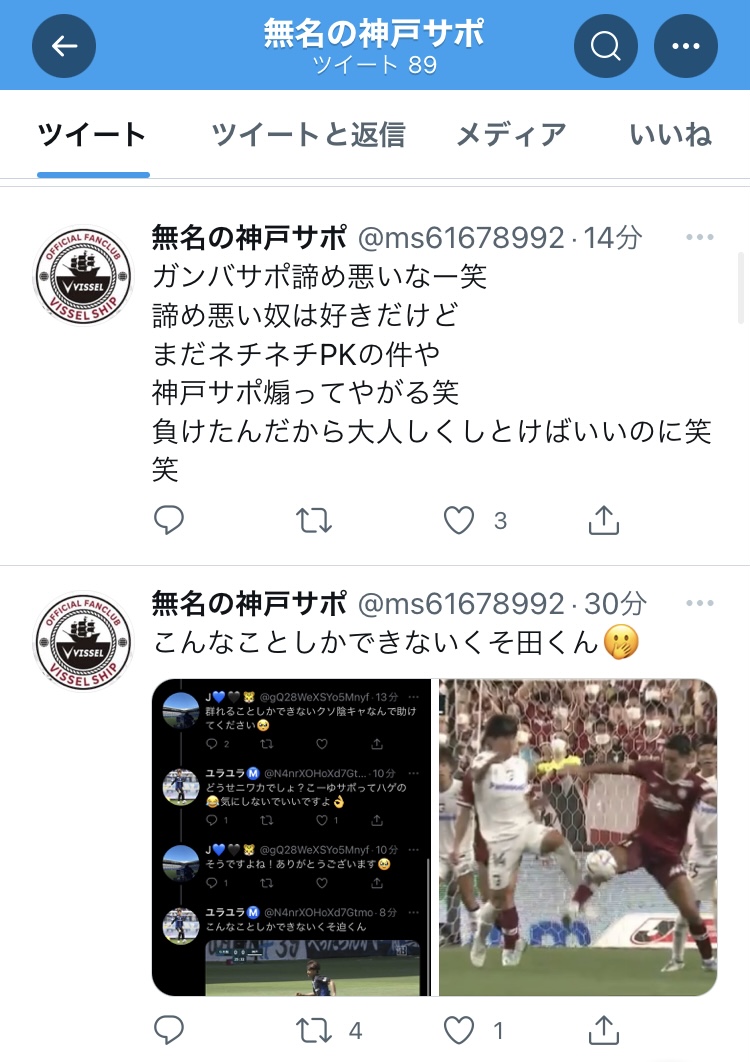Open the soccer match photo in the 30分 tweet
750x1062 pixels.
click(x=578, y=837)
